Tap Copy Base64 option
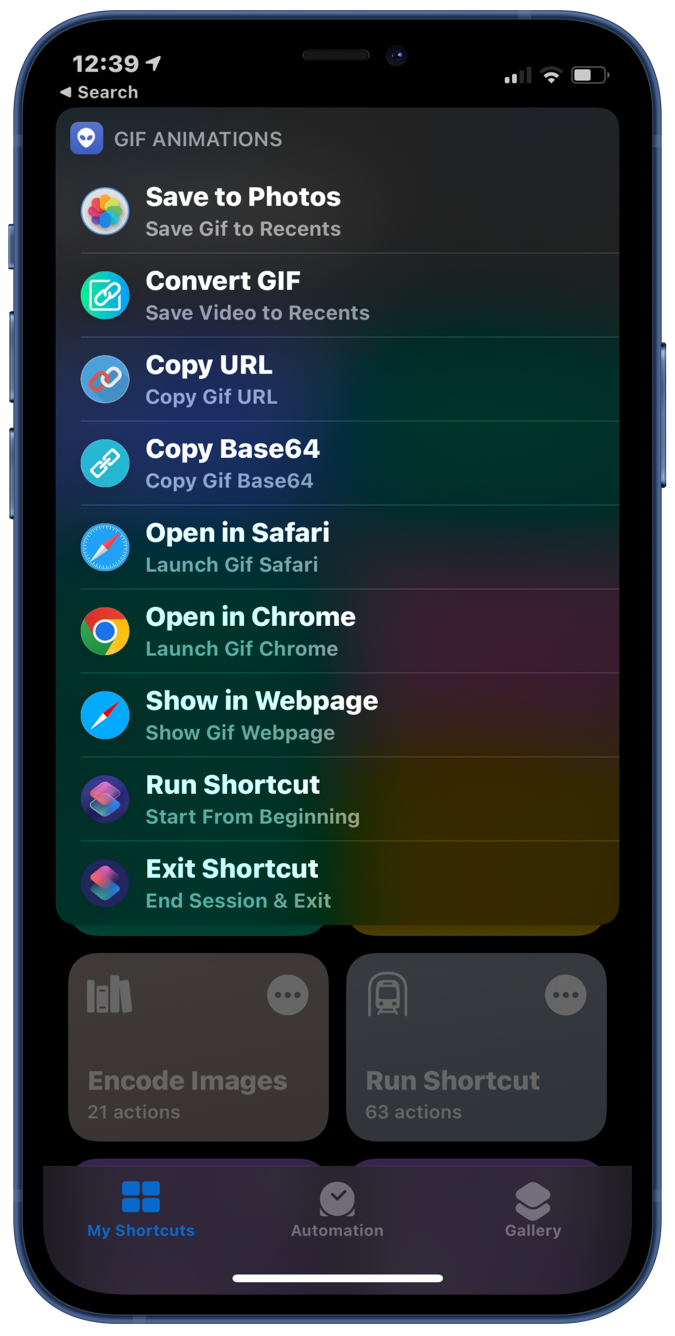Image resolution: width=675 pixels, height=1336 pixels. pyautogui.click(x=337, y=463)
